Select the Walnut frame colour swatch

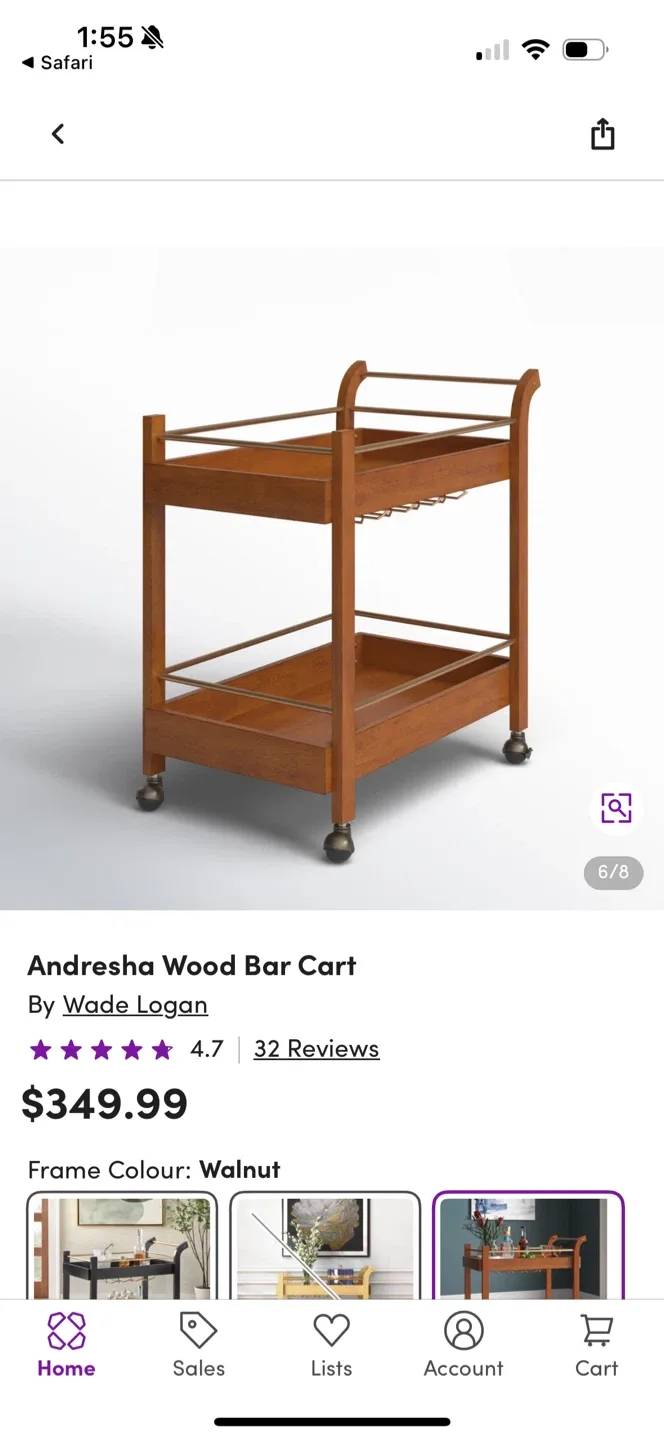pos(528,1246)
